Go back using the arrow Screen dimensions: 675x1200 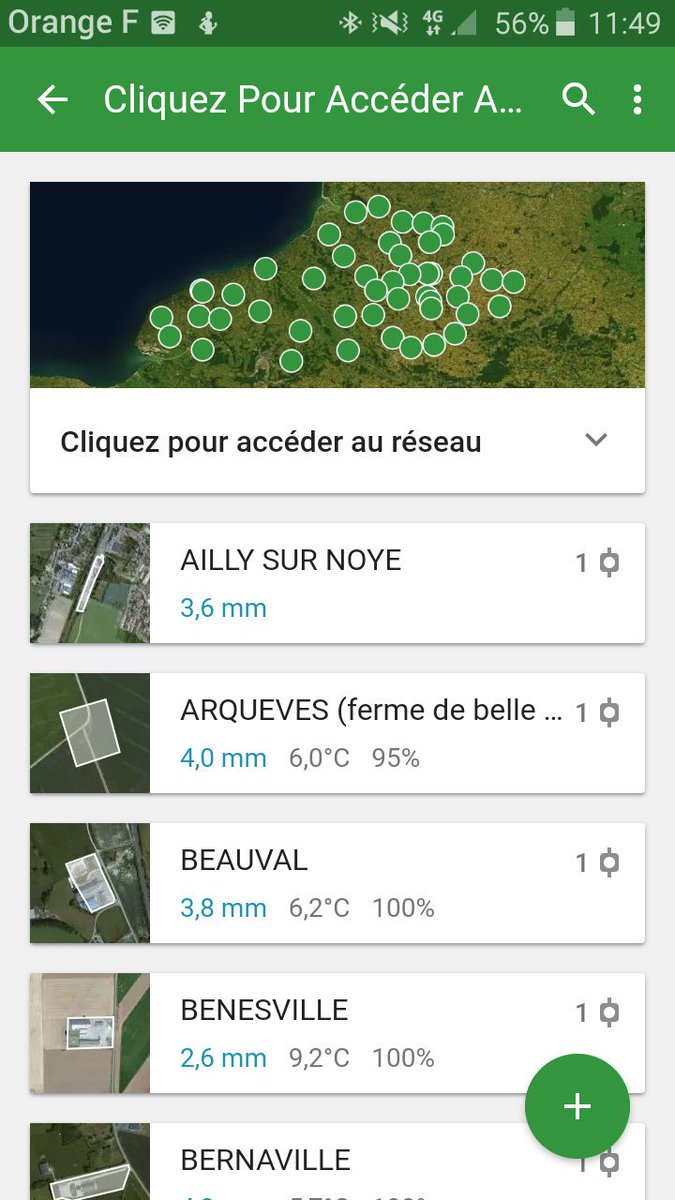pos(53,100)
